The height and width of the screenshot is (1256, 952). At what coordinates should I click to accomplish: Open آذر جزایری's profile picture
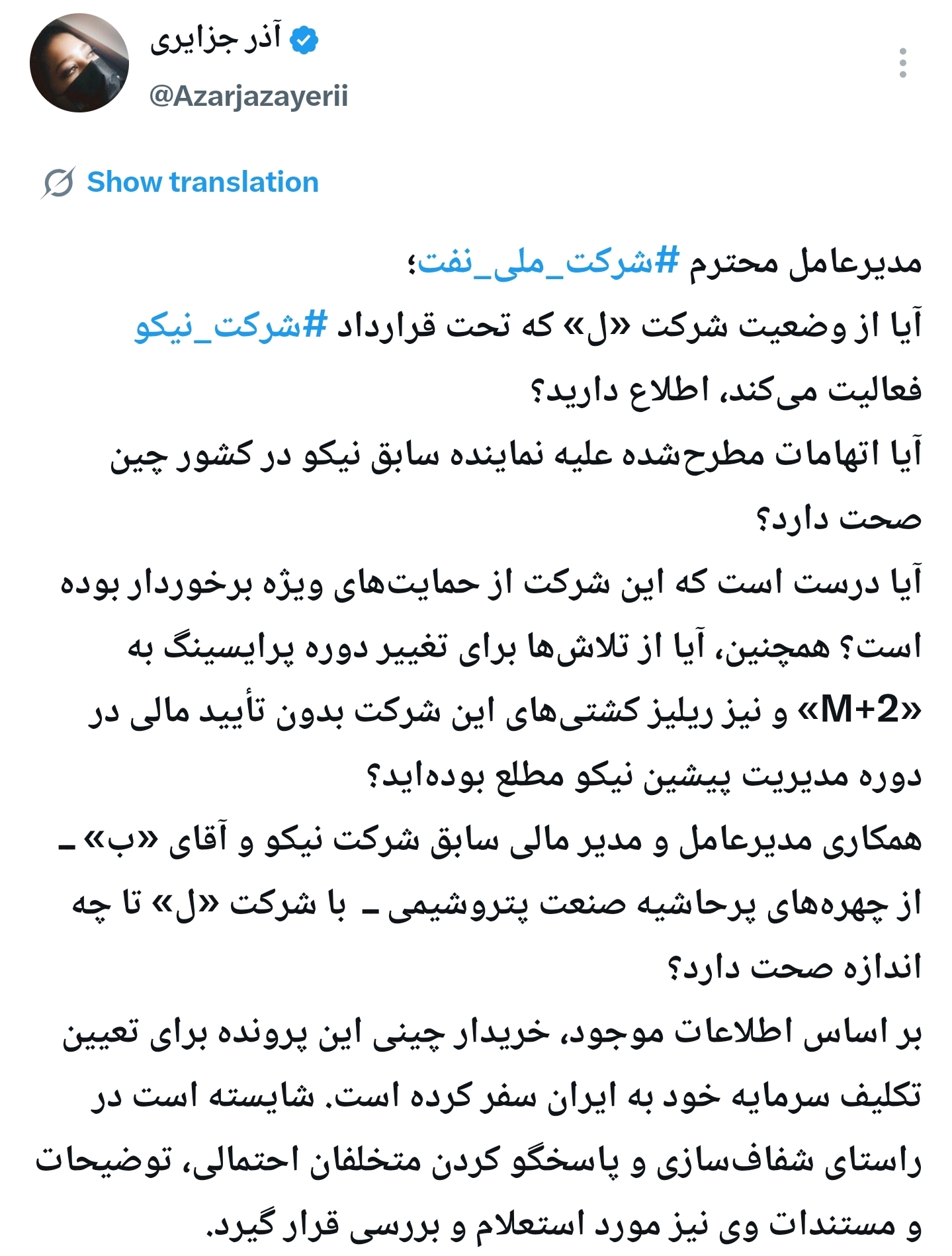79,63
